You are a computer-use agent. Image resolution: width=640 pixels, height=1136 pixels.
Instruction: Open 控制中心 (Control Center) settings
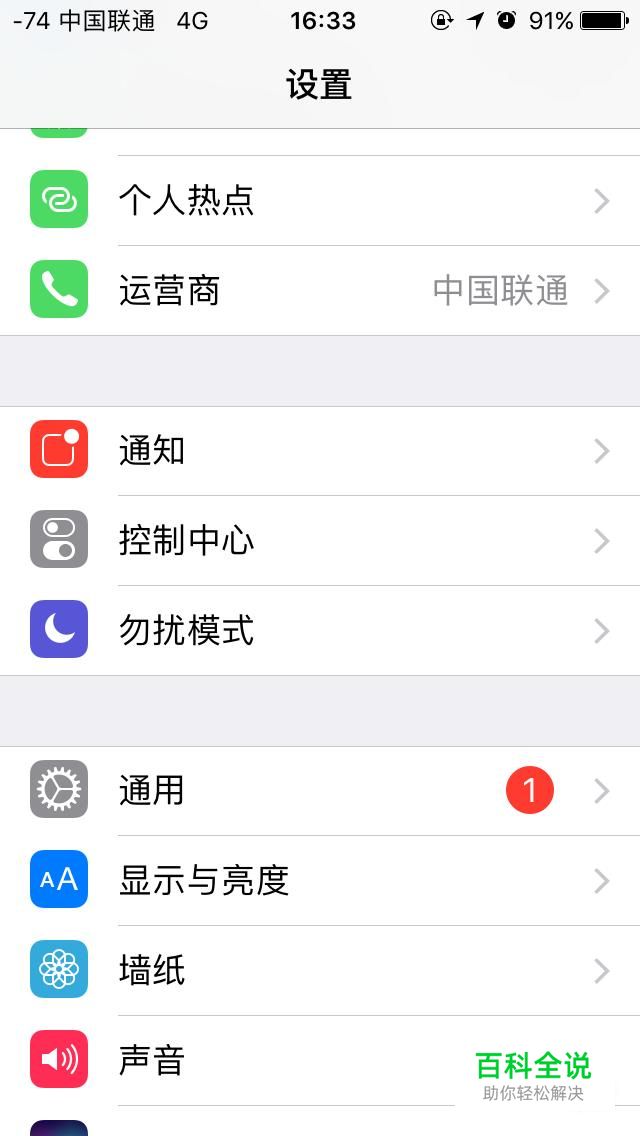tap(320, 541)
